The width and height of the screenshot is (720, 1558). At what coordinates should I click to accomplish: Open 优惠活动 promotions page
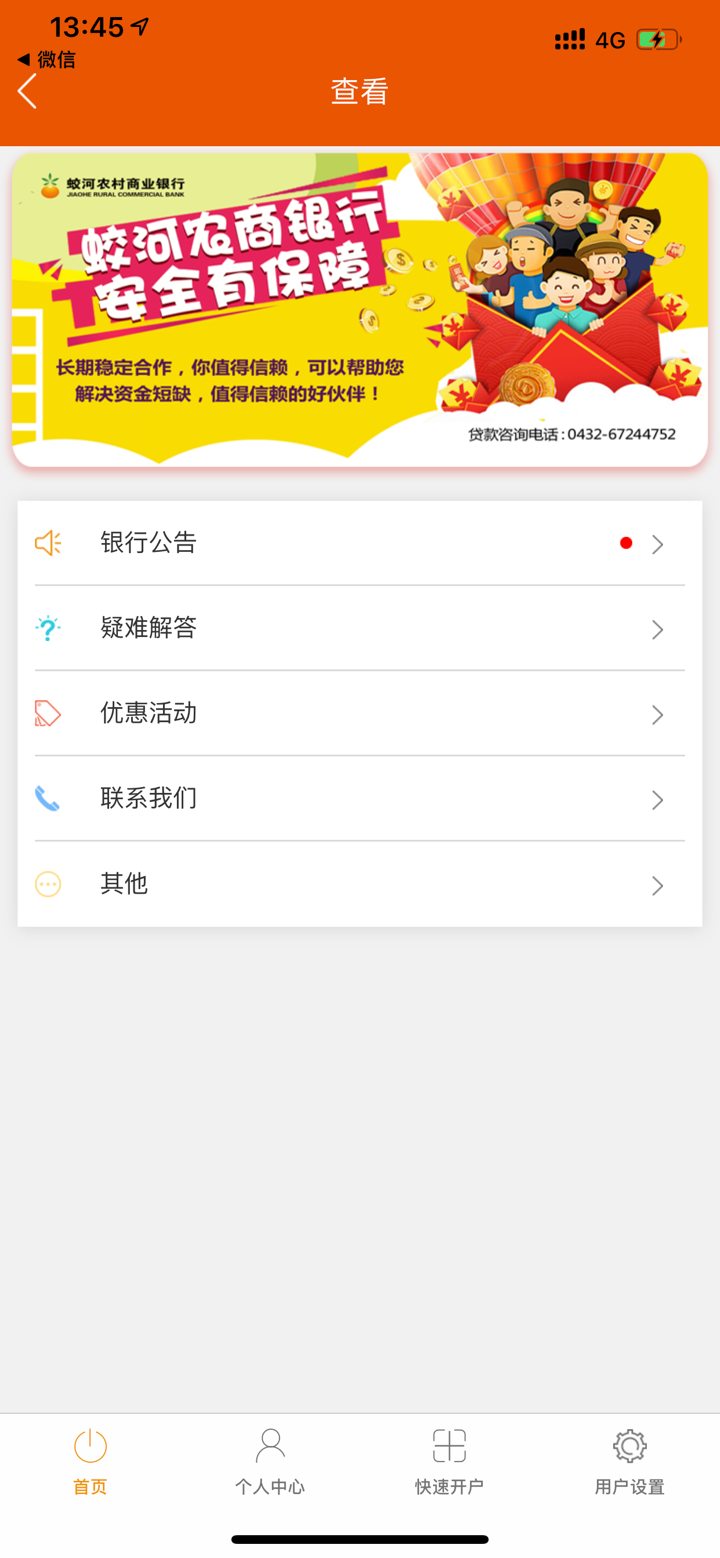tap(360, 714)
